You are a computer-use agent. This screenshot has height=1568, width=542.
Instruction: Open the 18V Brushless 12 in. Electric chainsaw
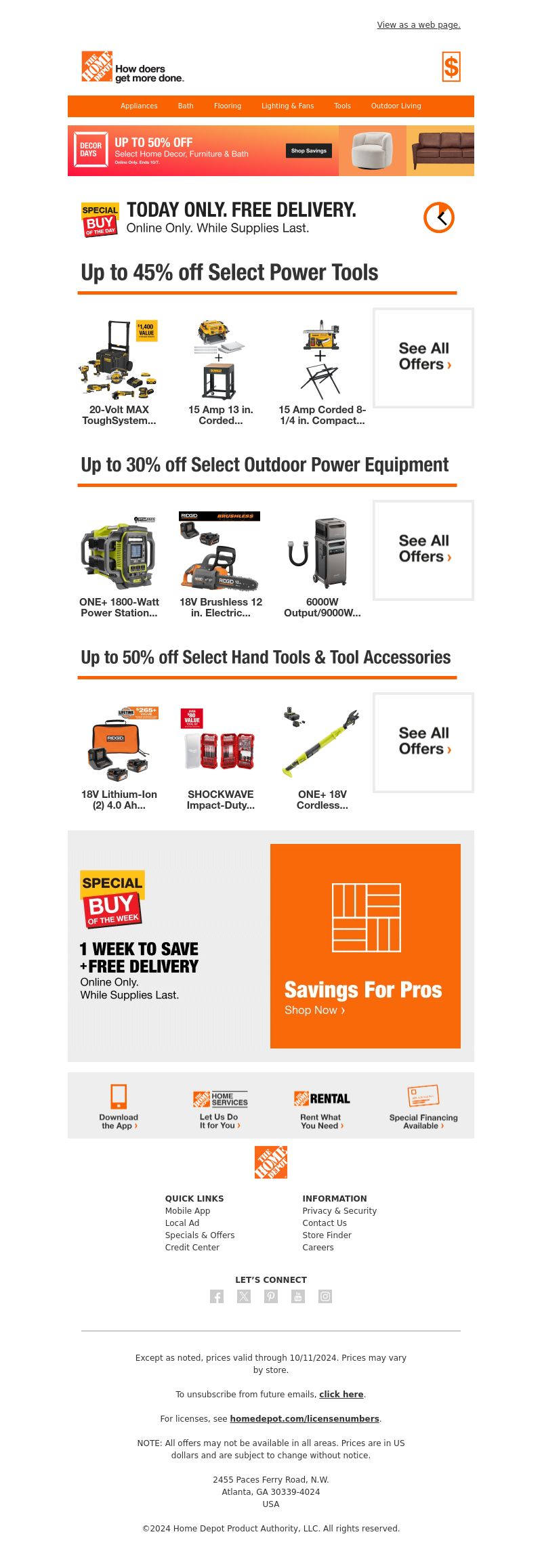coord(220,565)
